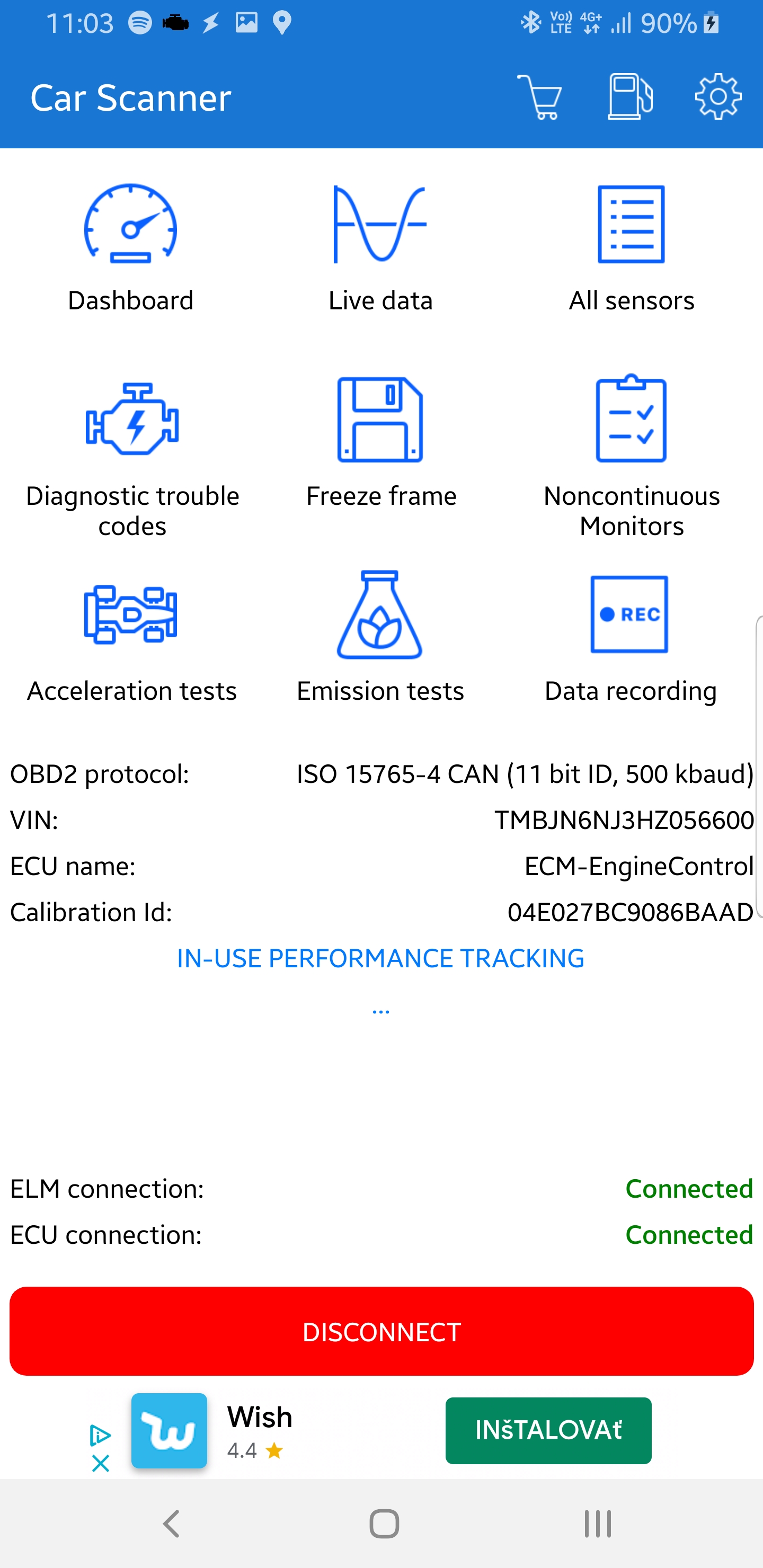The width and height of the screenshot is (763, 1568).
Task: Open In-Use Performance Tracking link
Action: coord(380,958)
